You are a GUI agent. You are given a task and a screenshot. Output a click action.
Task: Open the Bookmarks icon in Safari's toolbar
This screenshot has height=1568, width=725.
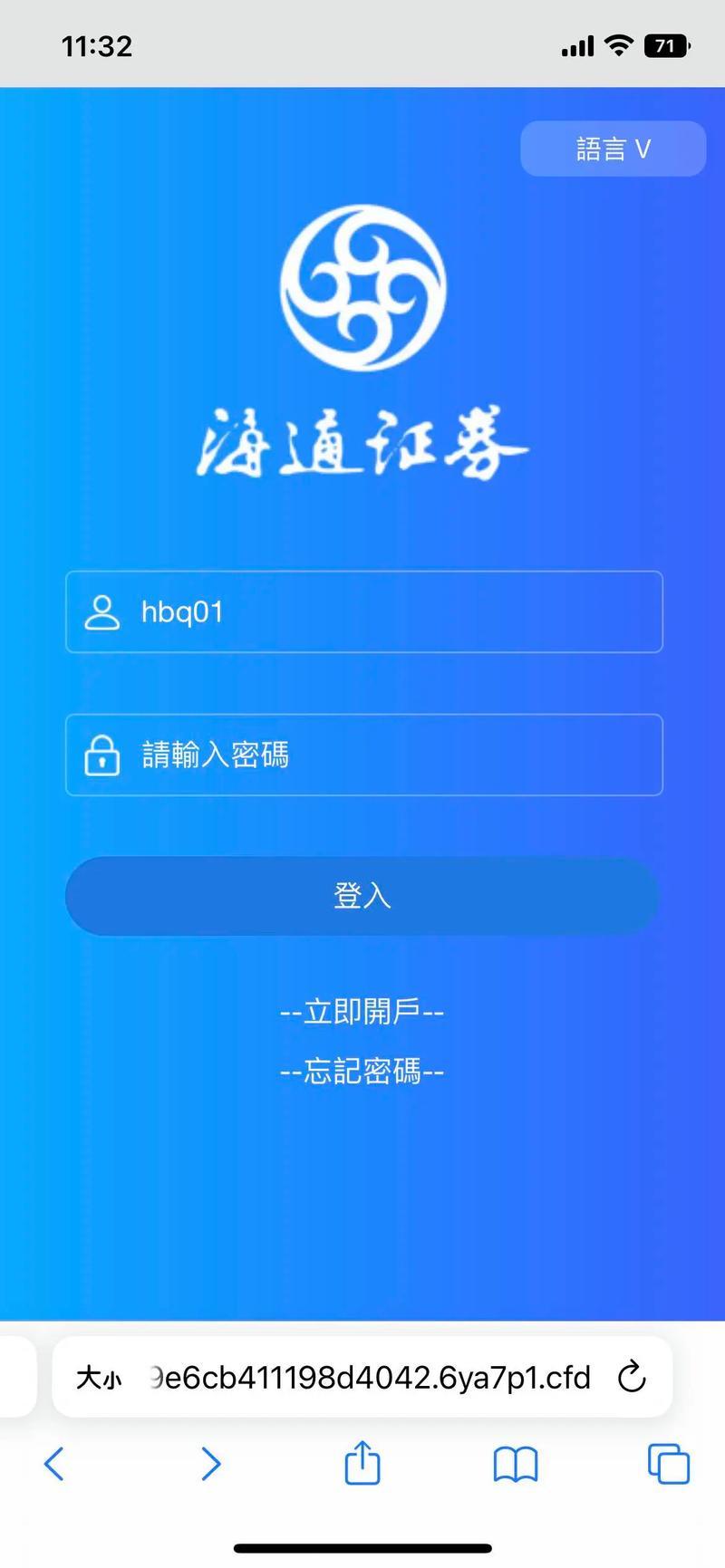click(x=514, y=1464)
